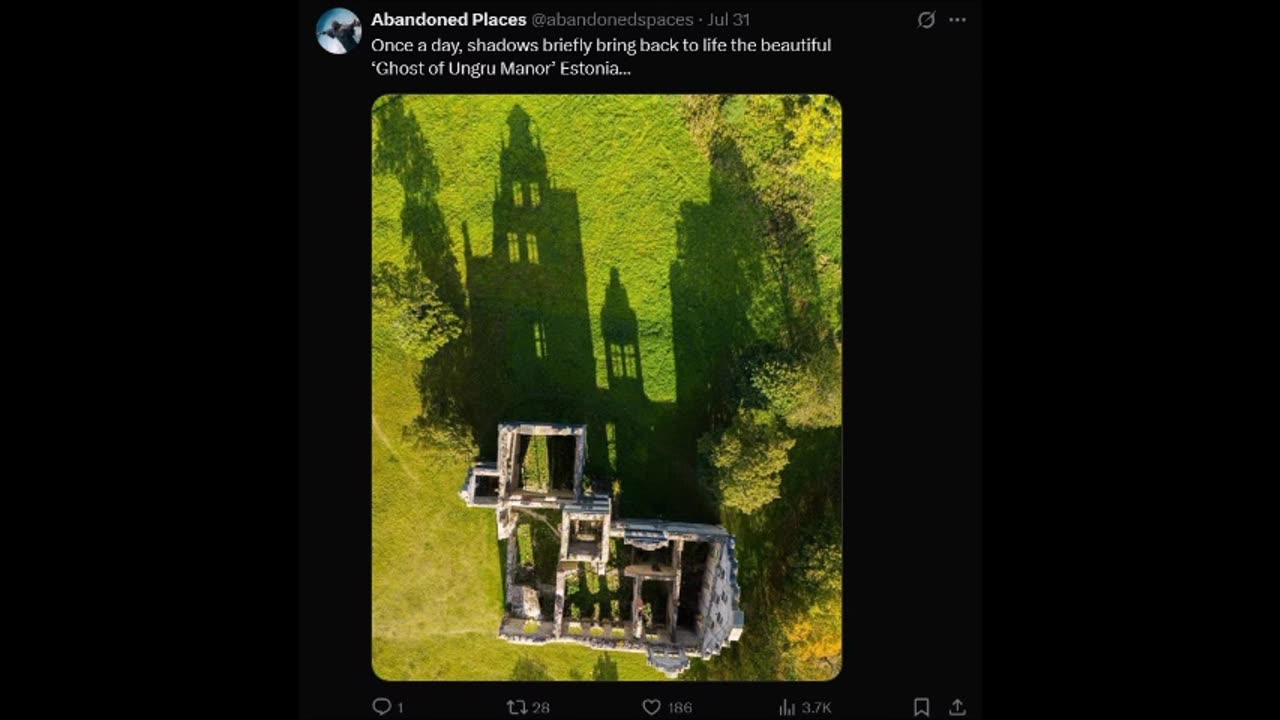Open Abandoned Places profile avatar
The image size is (1280, 720).
[338, 31]
